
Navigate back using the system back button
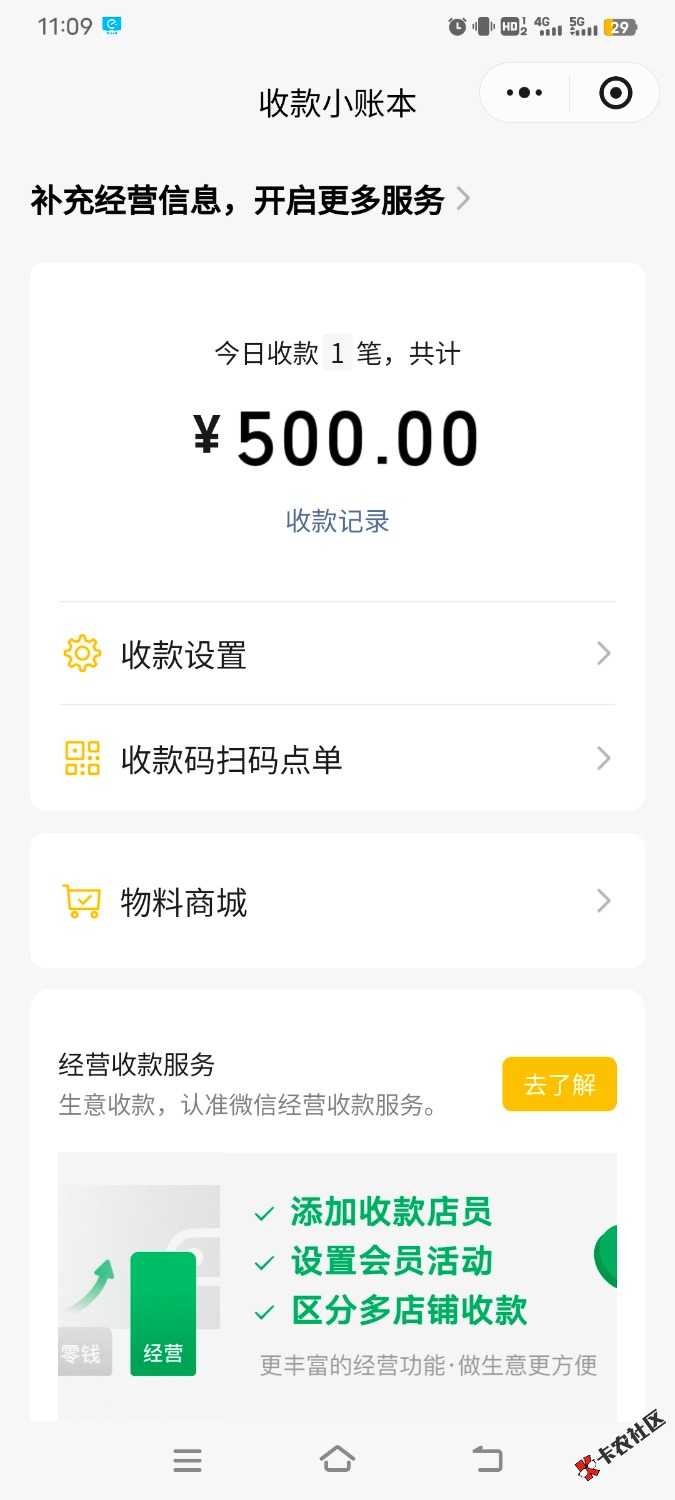pos(487,1460)
